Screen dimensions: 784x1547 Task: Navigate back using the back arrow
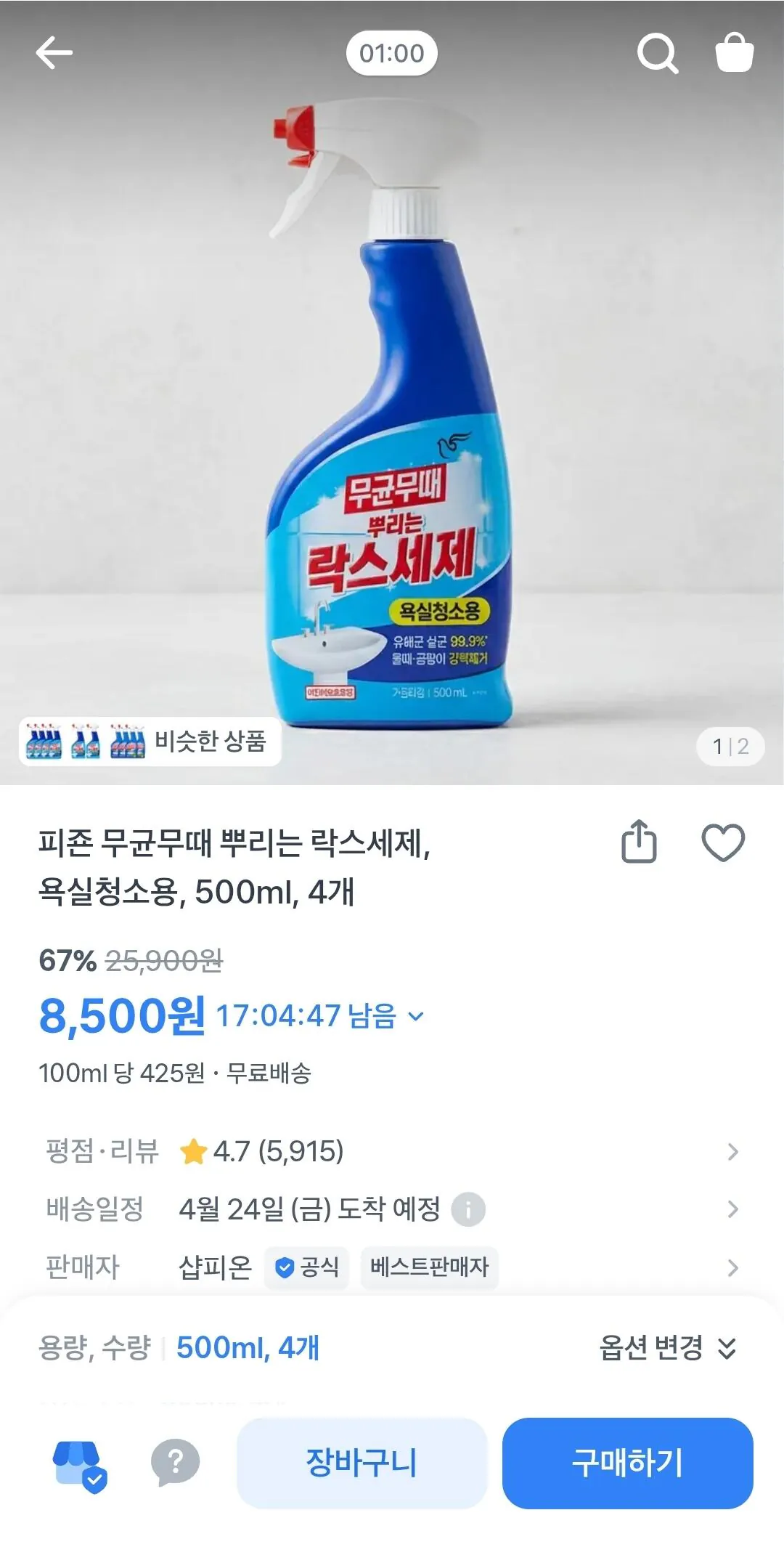[53, 53]
